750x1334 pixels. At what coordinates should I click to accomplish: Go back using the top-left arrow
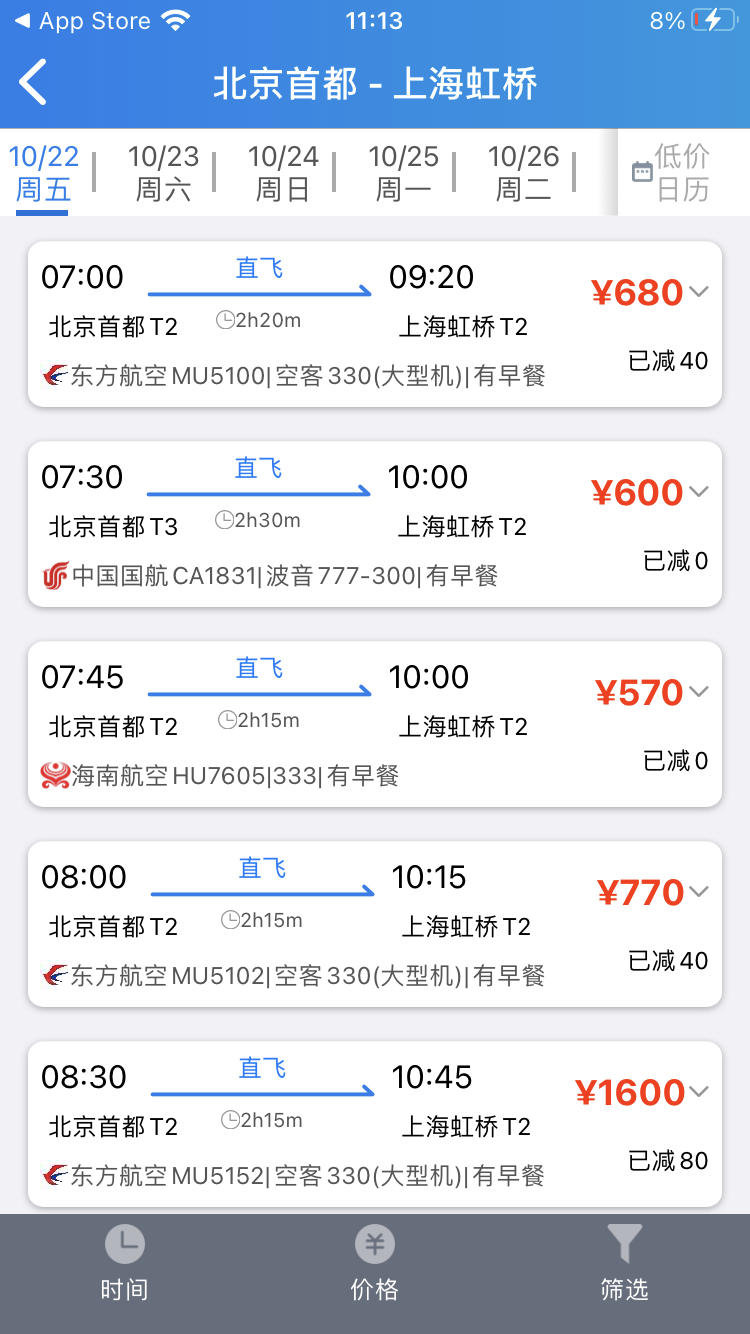[x=33, y=82]
